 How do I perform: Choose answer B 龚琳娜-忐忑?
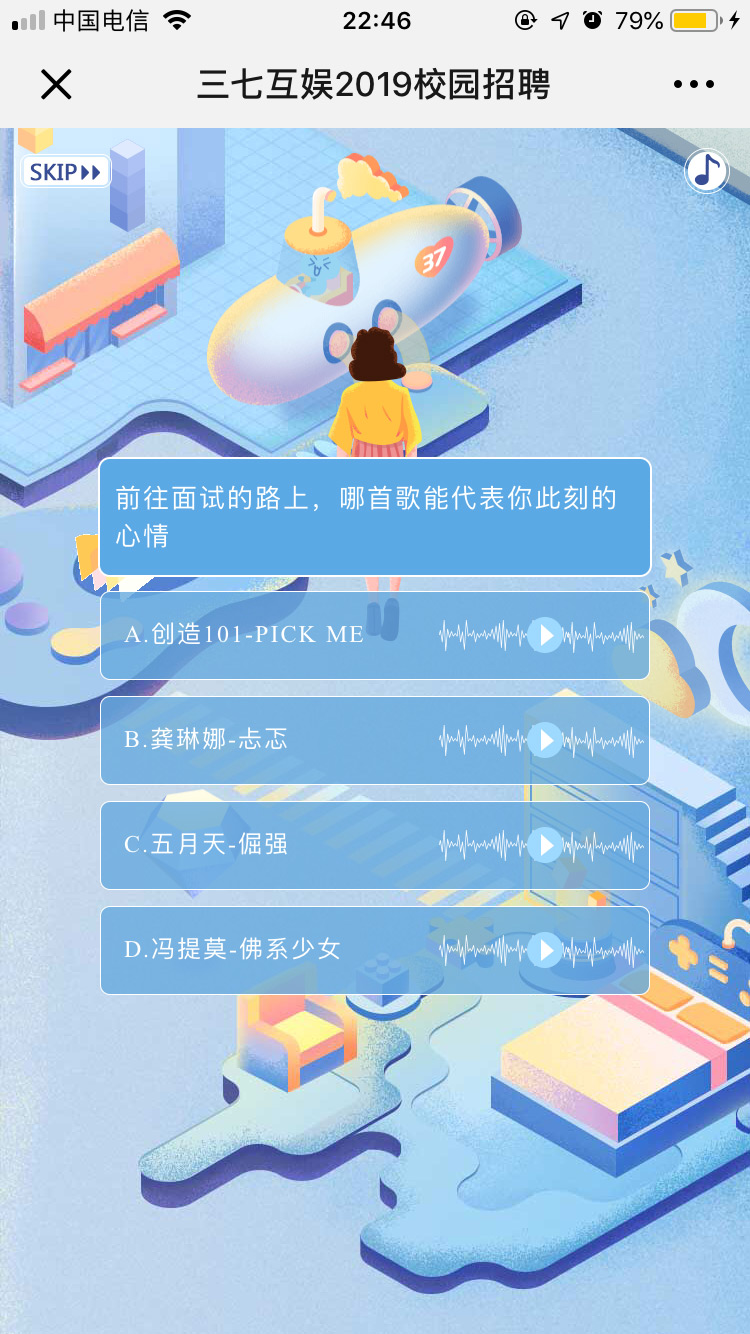click(207, 740)
